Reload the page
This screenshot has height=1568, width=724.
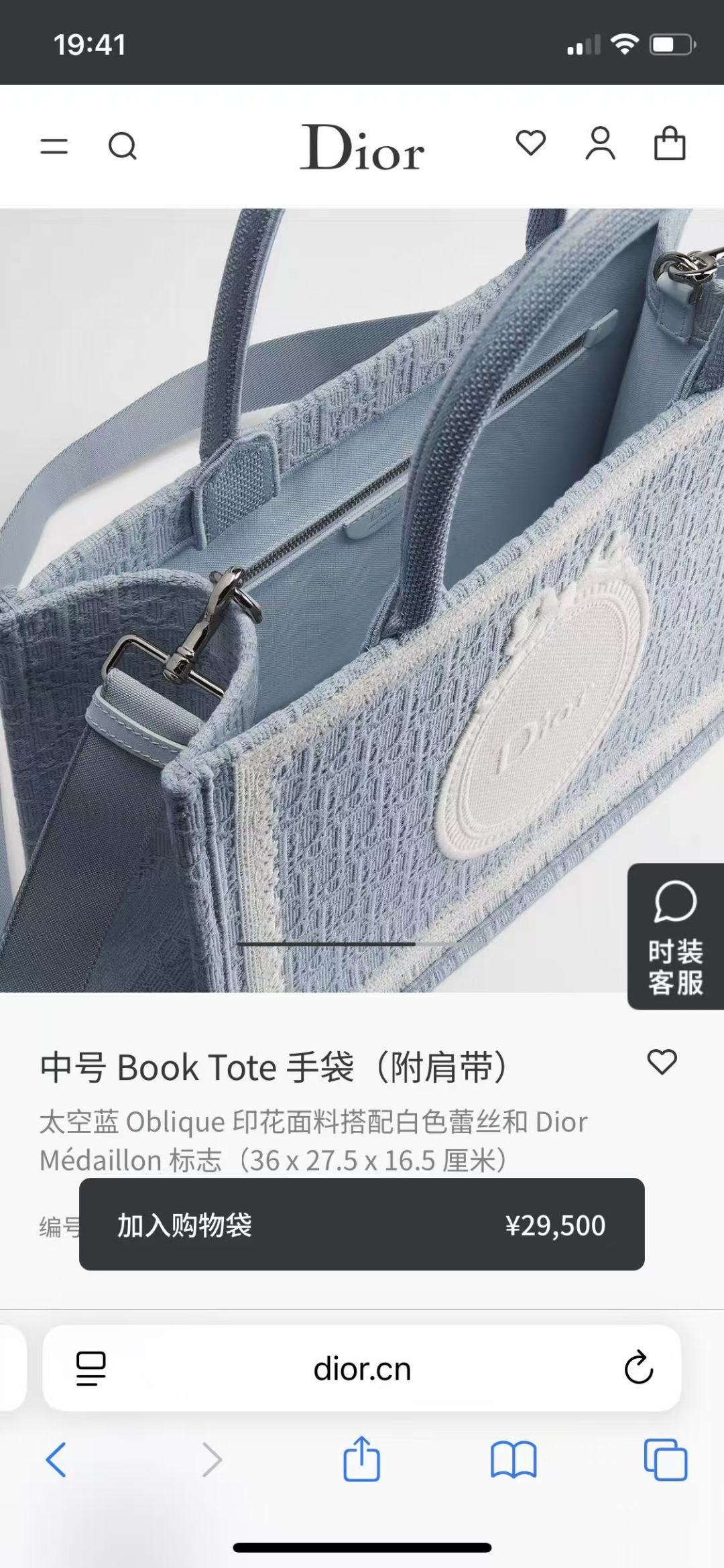tap(638, 1368)
